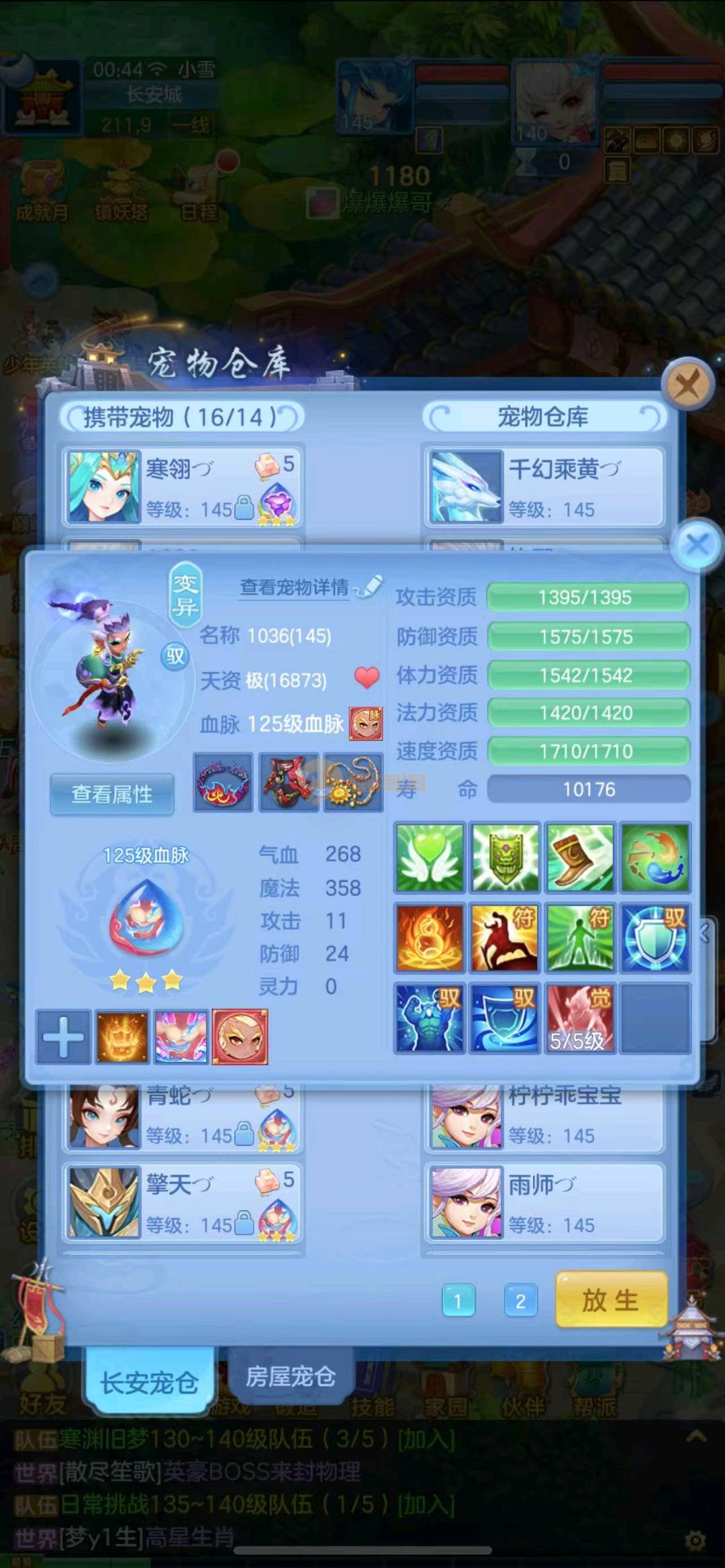View the green heart wings skill
725x1568 pixels.
(430, 858)
